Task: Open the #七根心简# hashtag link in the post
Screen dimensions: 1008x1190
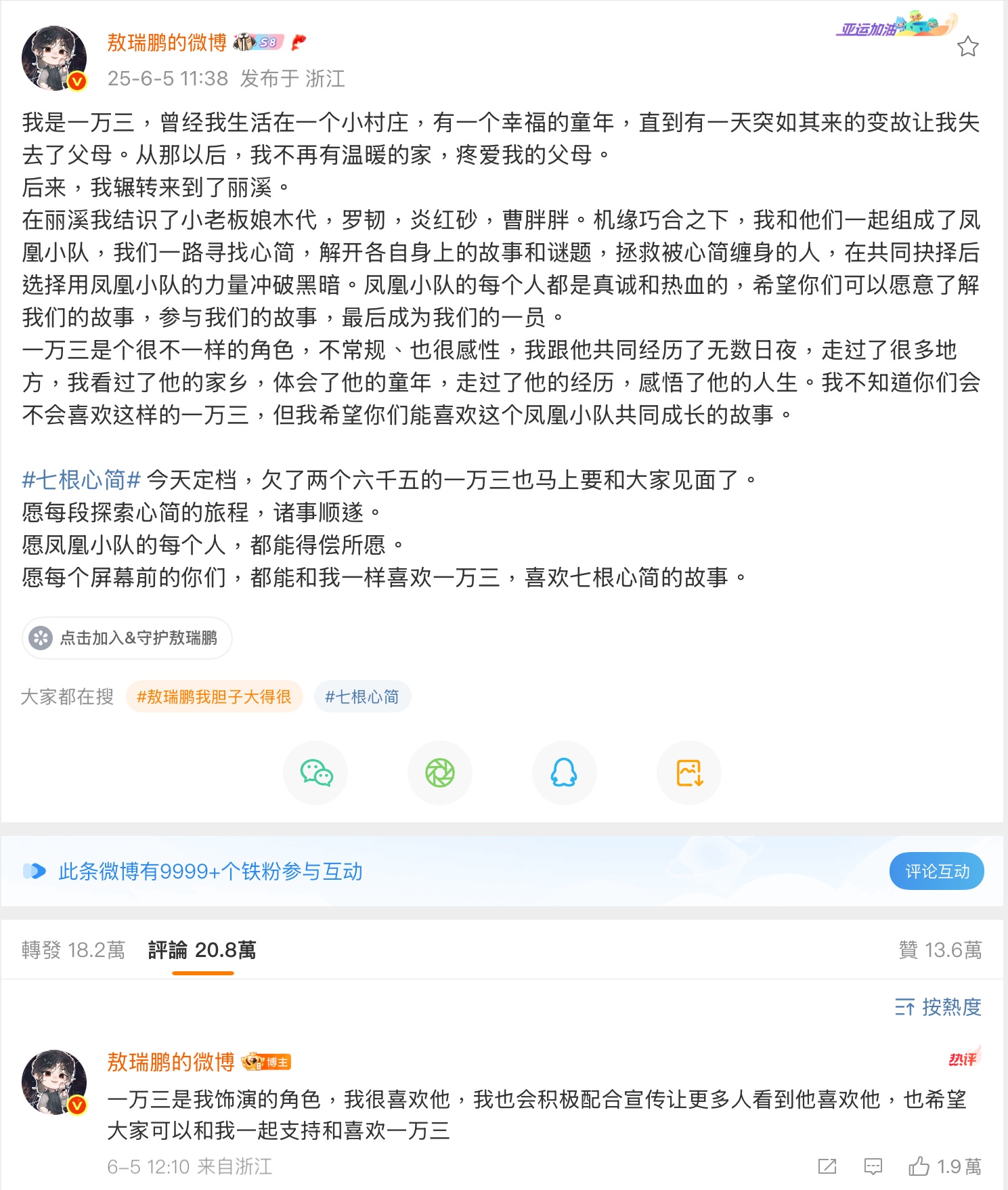Action: click(x=81, y=480)
